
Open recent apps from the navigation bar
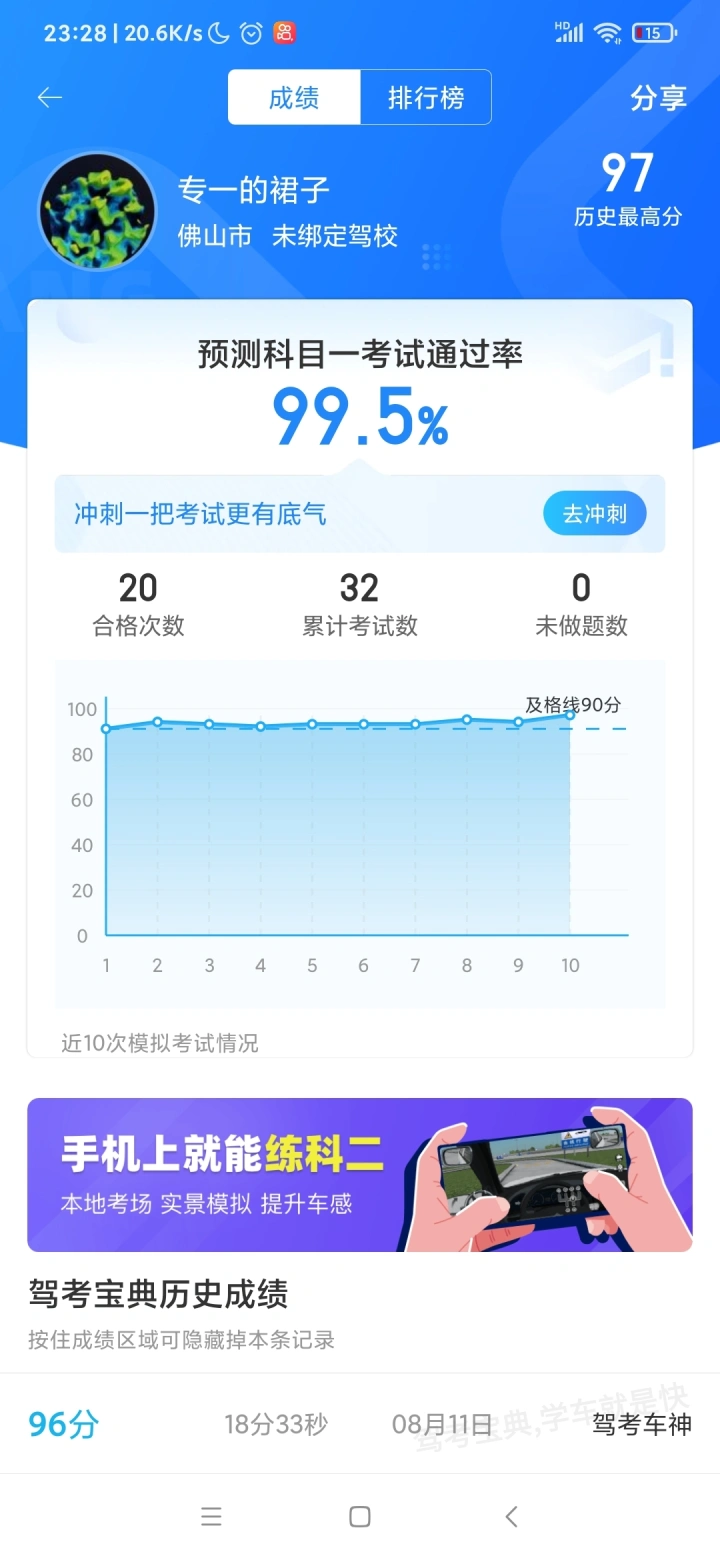(x=211, y=1517)
